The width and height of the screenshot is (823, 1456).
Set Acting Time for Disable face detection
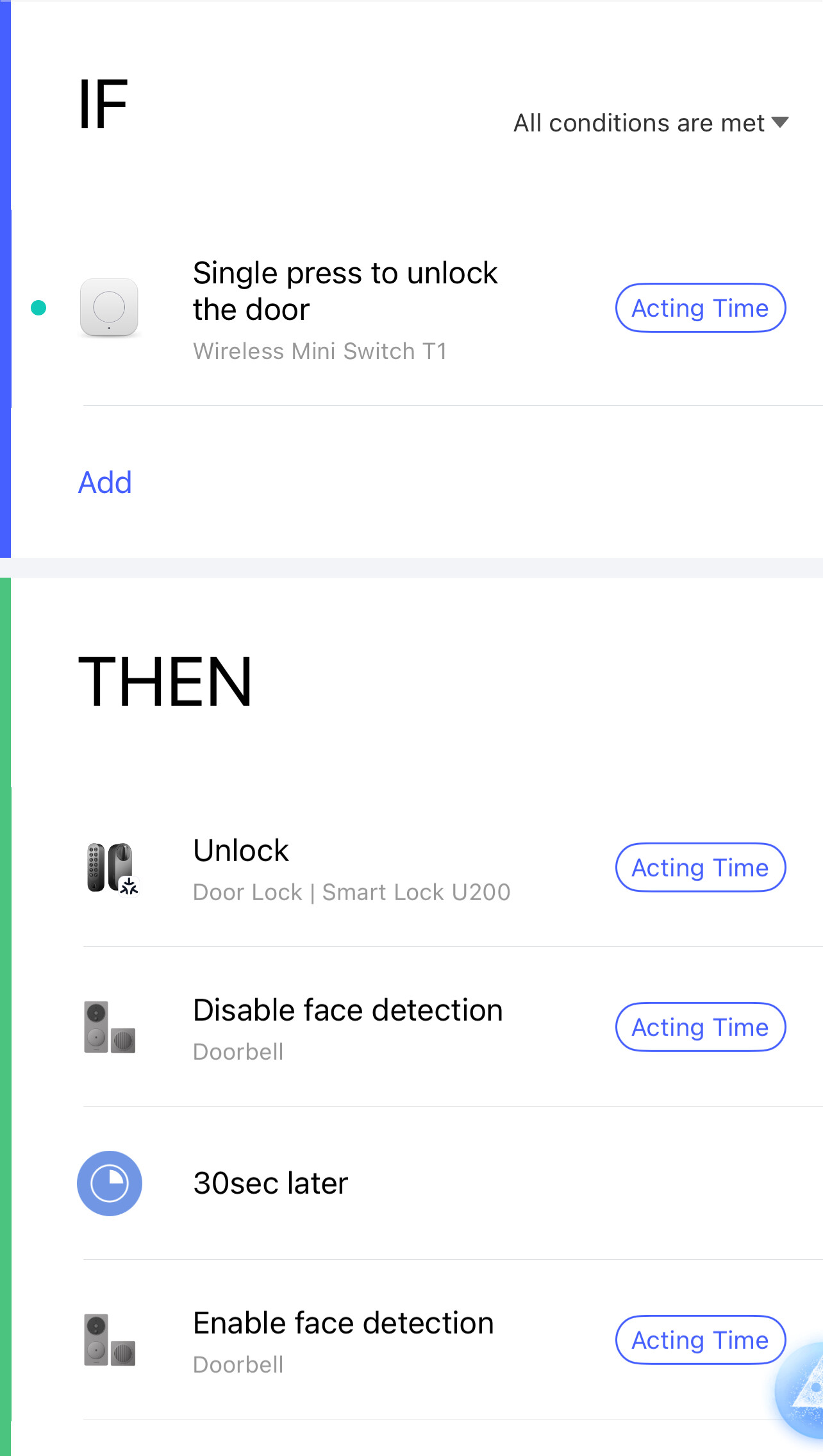point(700,1027)
